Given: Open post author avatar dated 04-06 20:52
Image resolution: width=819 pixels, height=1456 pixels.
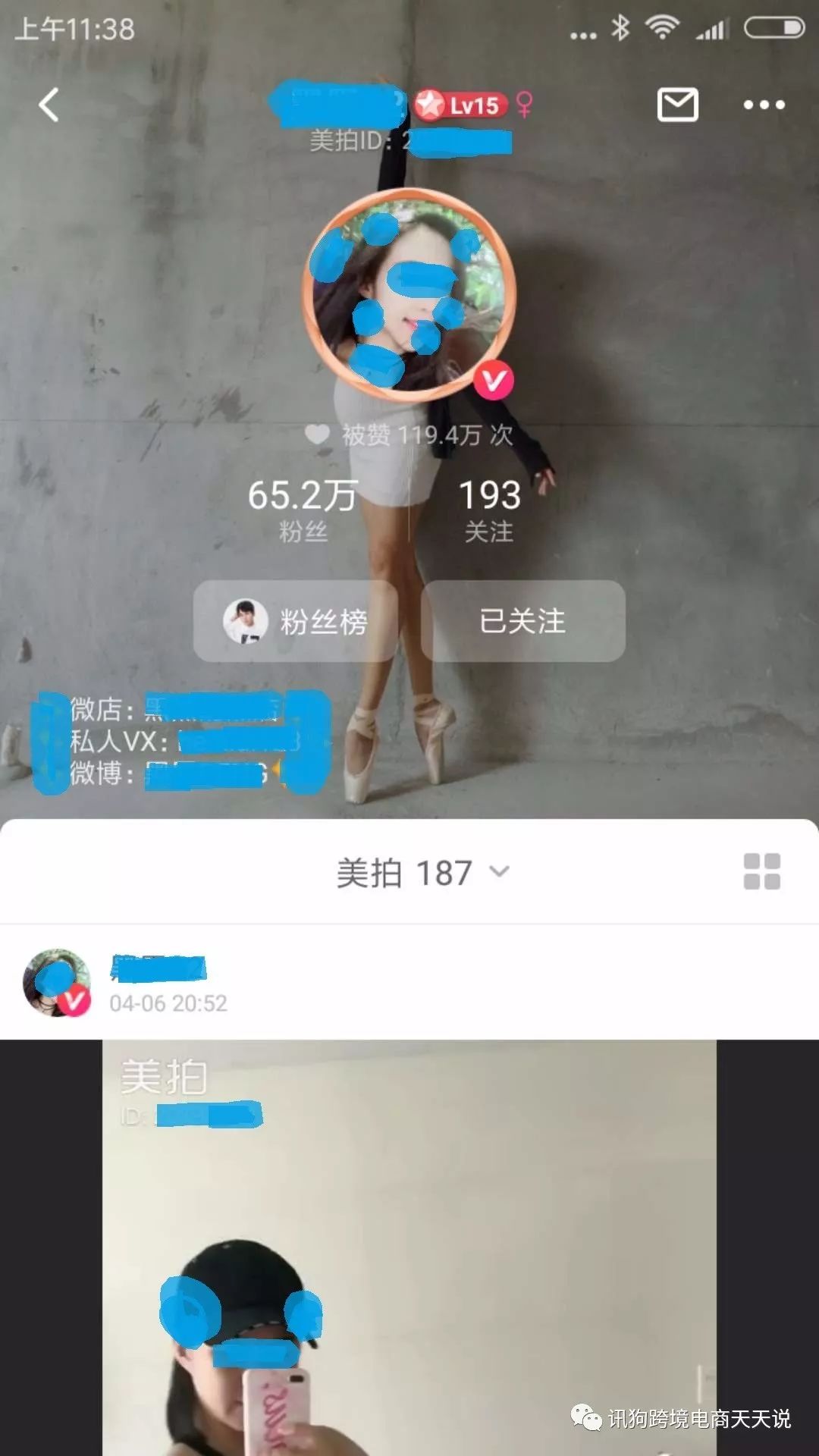Looking at the screenshot, I should pyautogui.click(x=57, y=983).
